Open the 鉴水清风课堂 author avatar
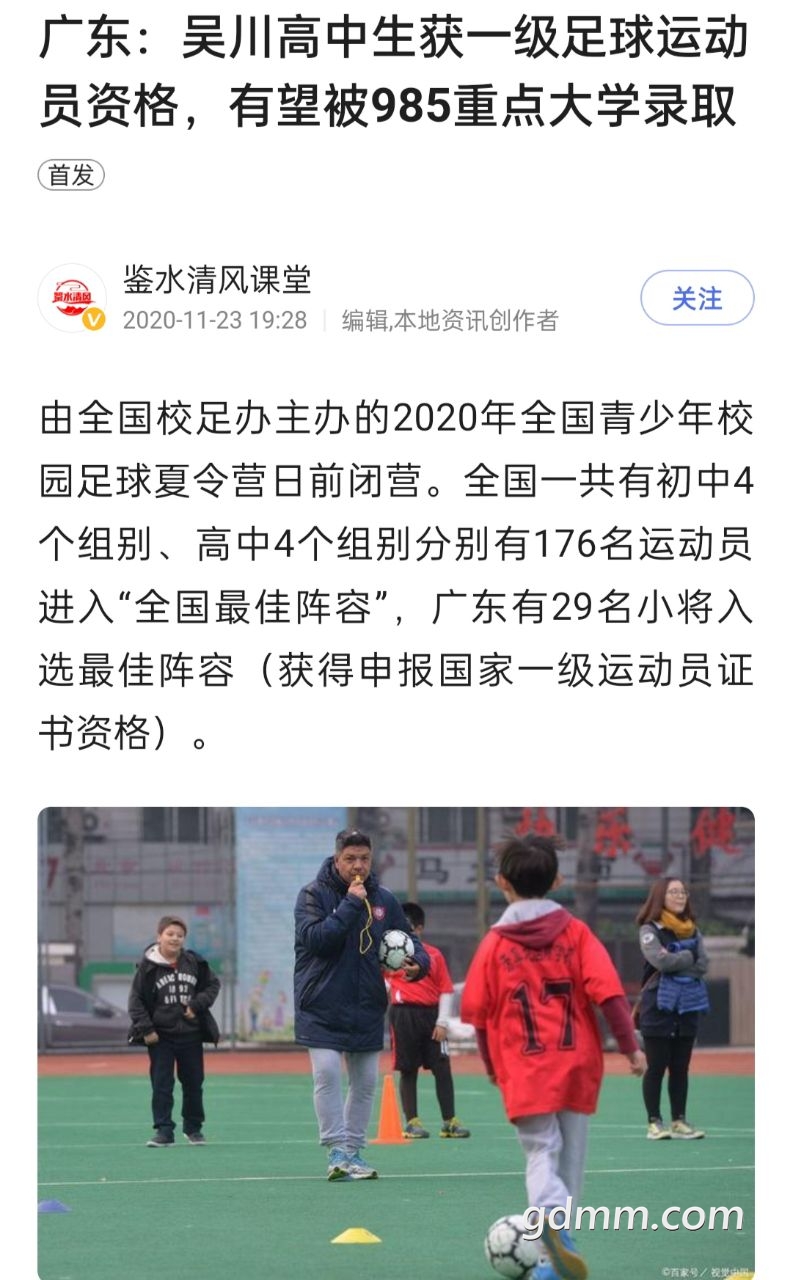This screenshot has width=792, height=1280. 72,298
